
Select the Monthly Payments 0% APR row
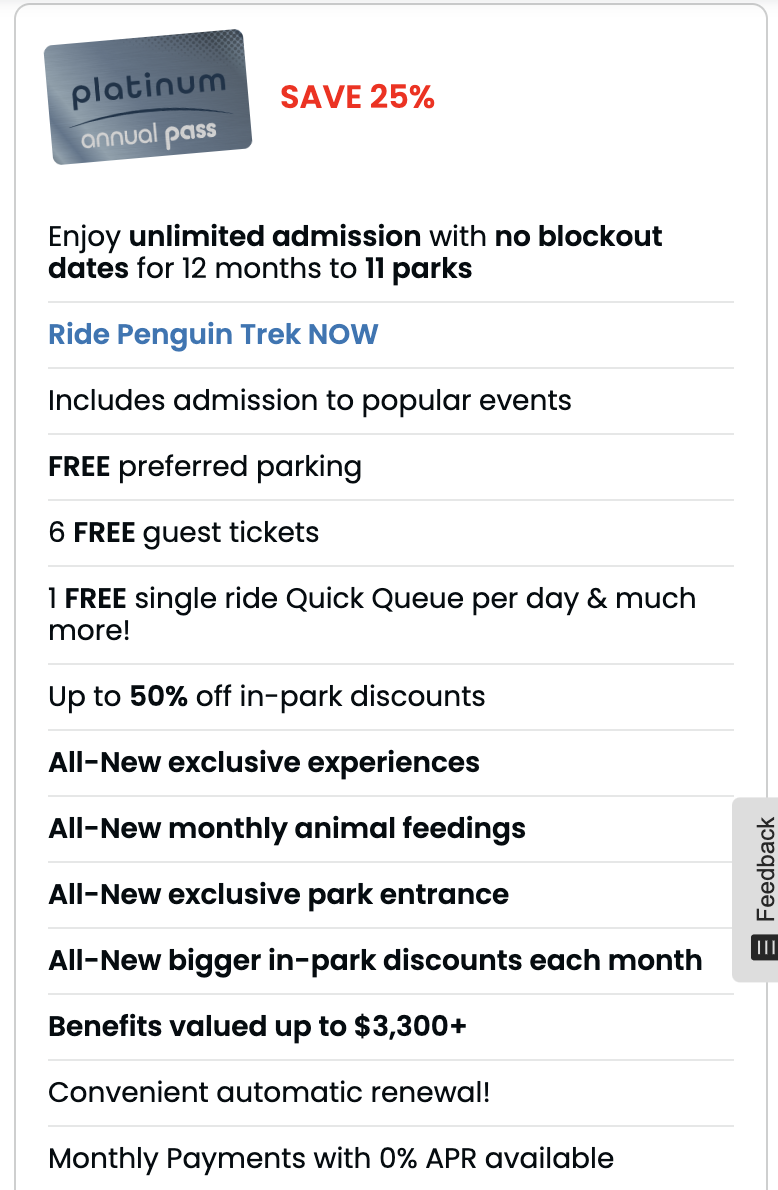pos(331,1158)
